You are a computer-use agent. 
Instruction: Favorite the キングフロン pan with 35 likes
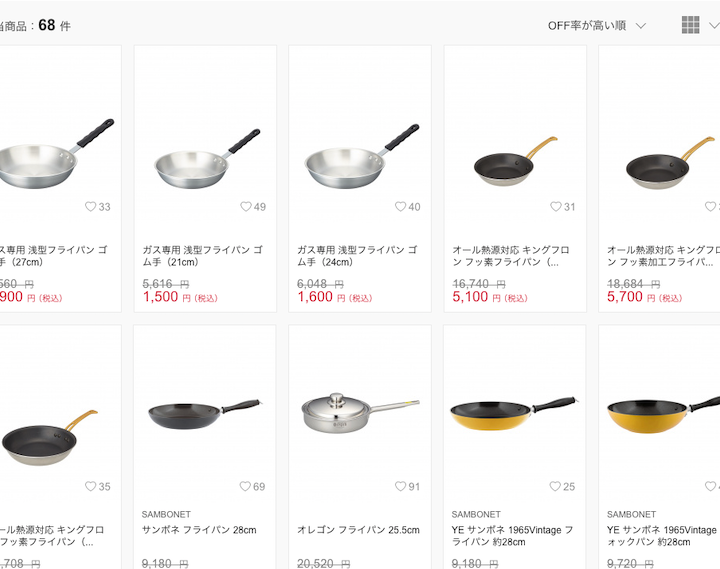[x=91, y=487]
